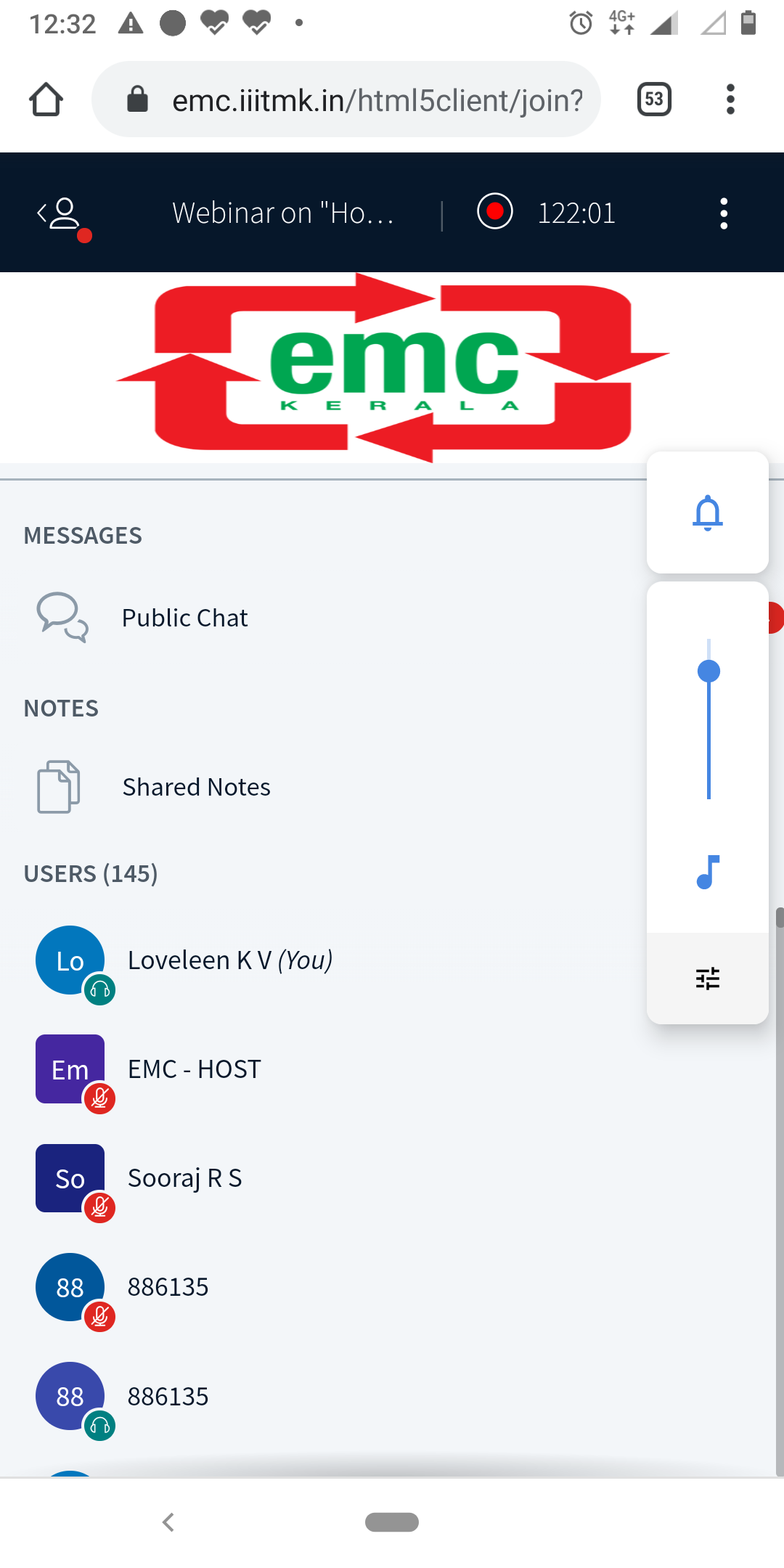
Task: Toggle the user list panel
Action: click(x=62, y=215)
